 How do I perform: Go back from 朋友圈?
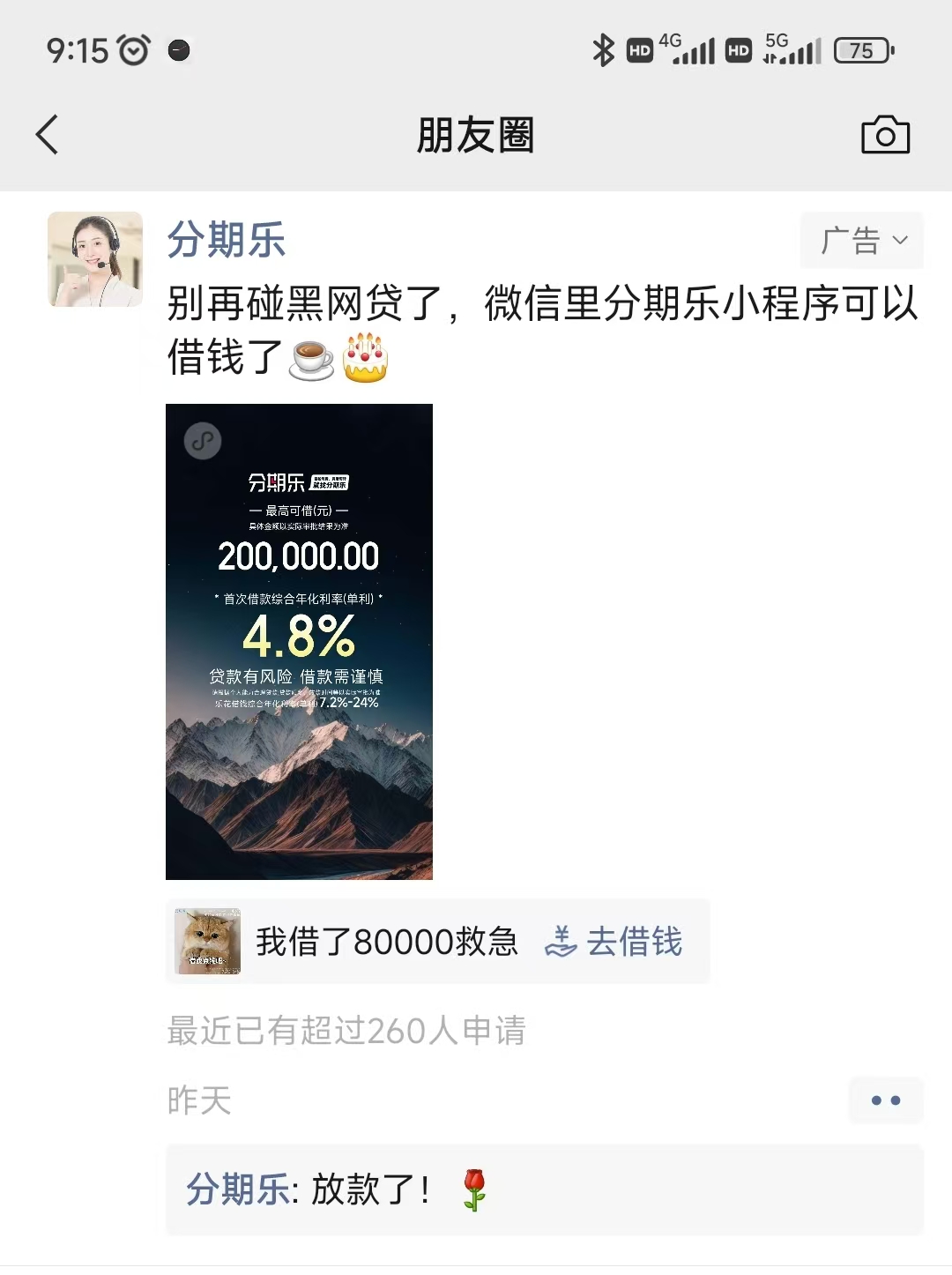(48, 135)
